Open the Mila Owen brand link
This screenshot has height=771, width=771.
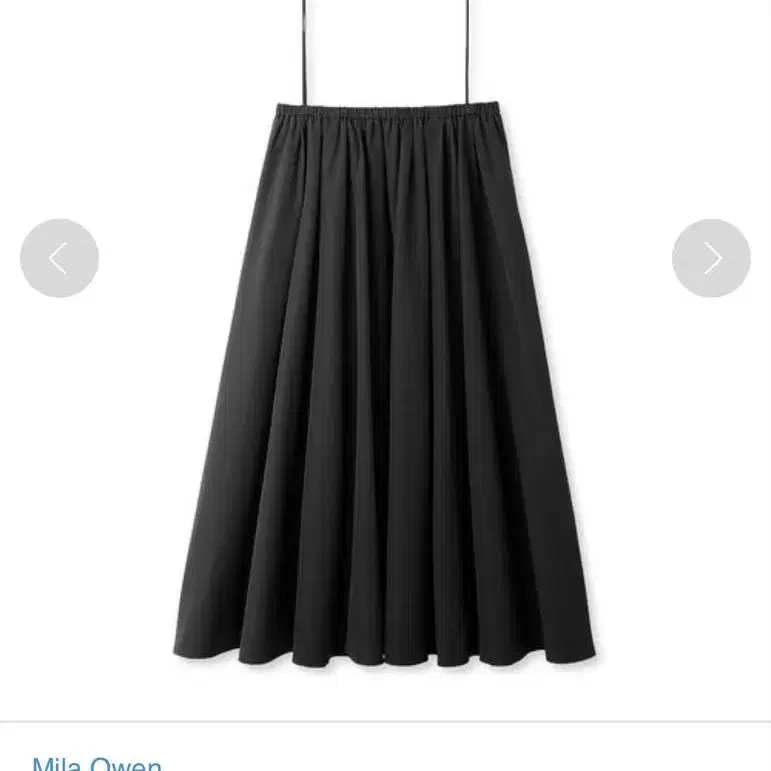click(x=97, y=764)
